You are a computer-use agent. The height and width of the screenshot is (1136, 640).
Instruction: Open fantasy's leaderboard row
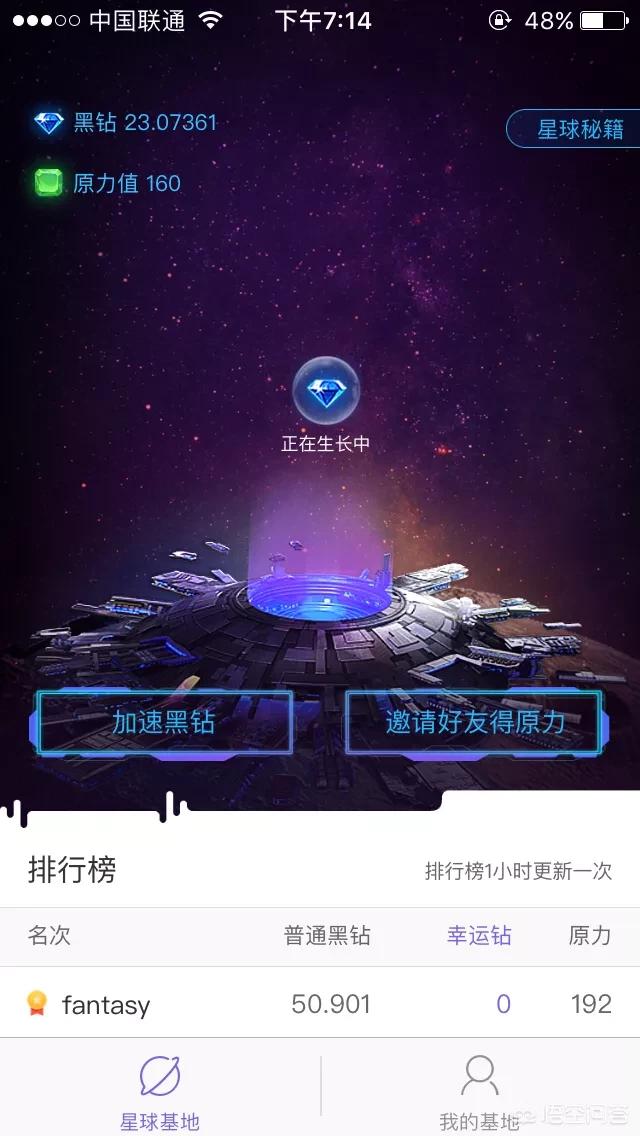(x=320, y=1003)
